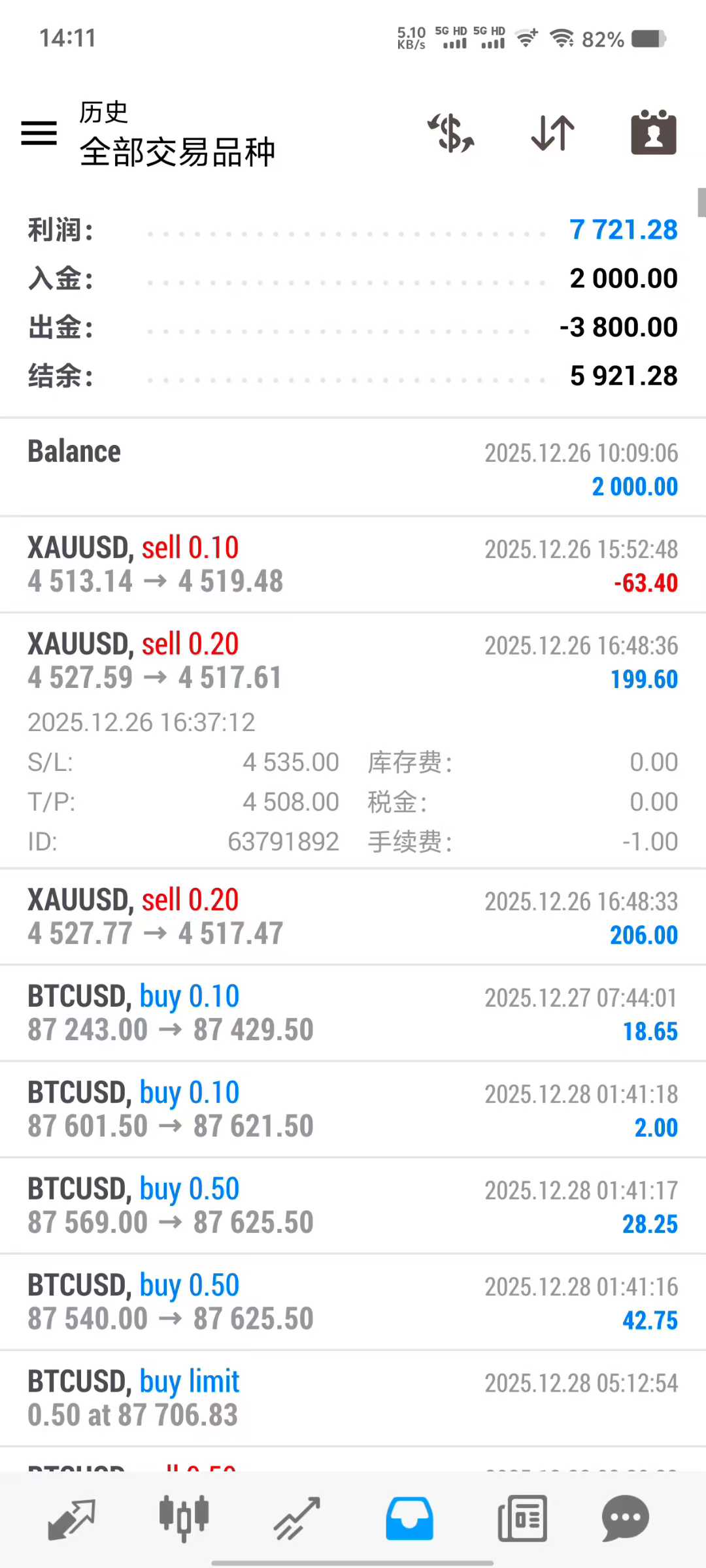Expand the BTCUSD buy 0.50 42.75 trade
The image size is (706, 1568).
tap(353, 1302)
